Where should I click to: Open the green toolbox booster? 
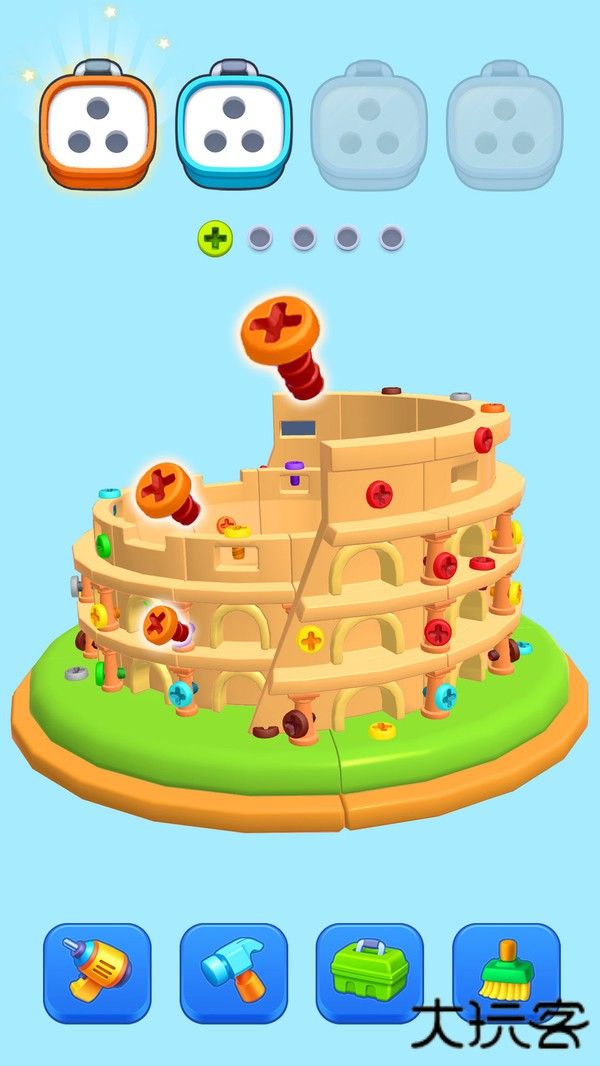(369, 971)
